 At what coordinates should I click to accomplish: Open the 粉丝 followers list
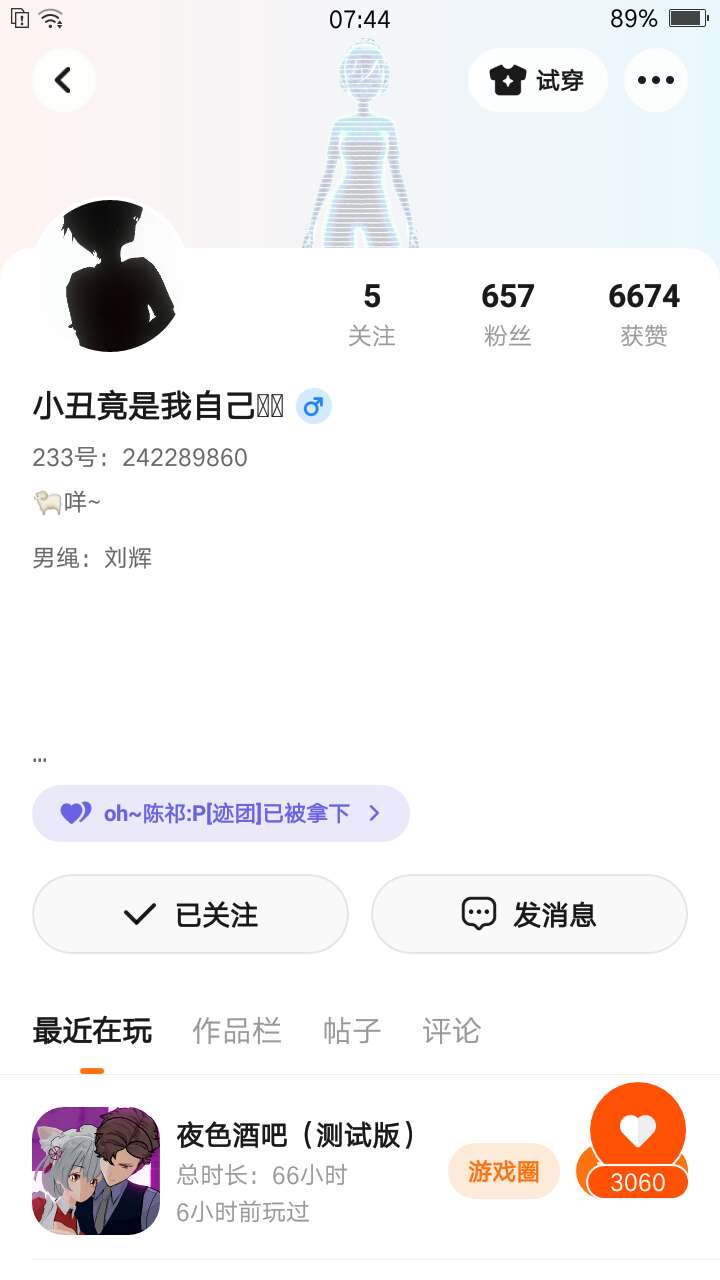coord(508,314)
